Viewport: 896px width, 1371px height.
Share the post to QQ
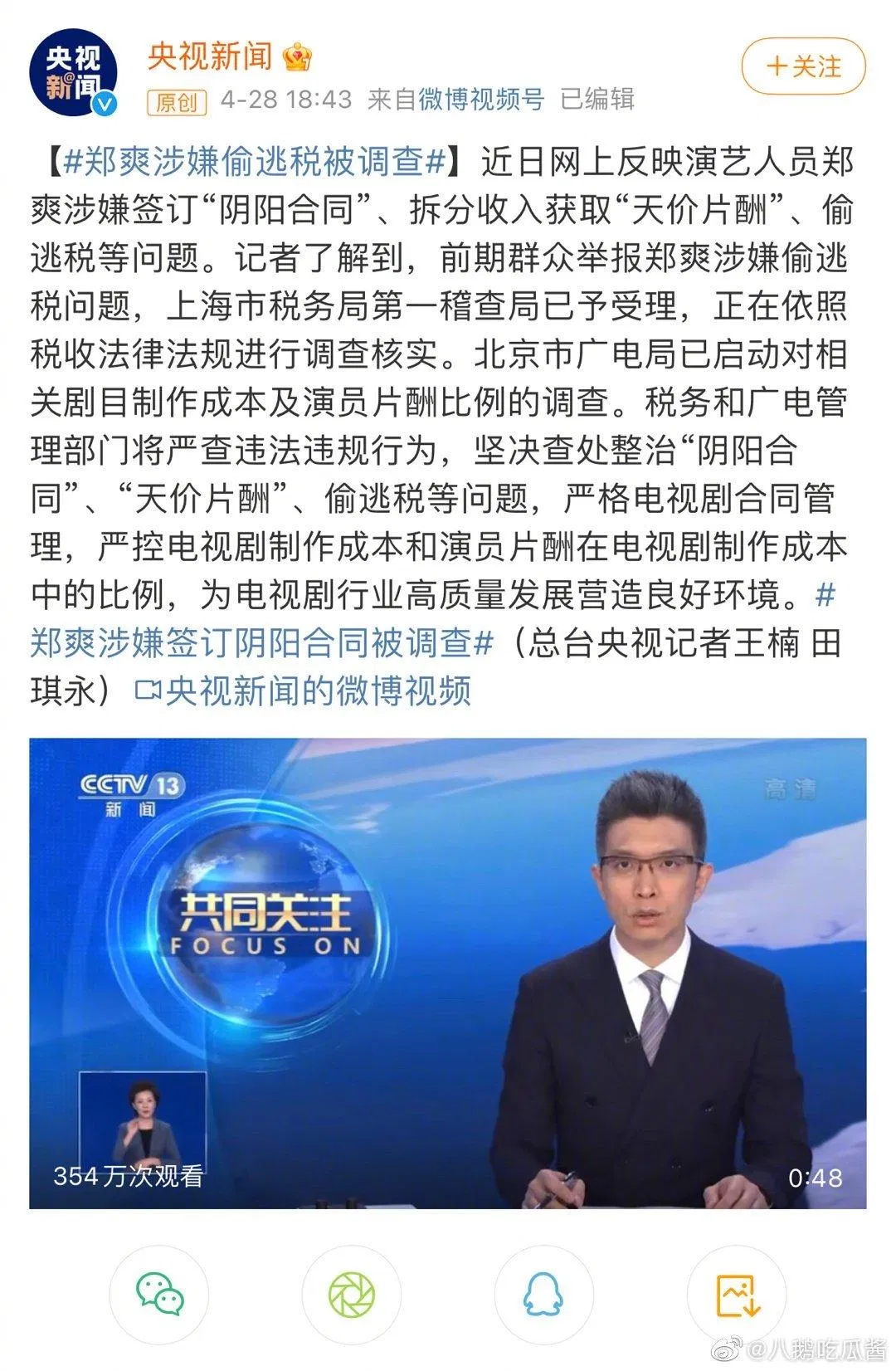[x=544, y=1295]
